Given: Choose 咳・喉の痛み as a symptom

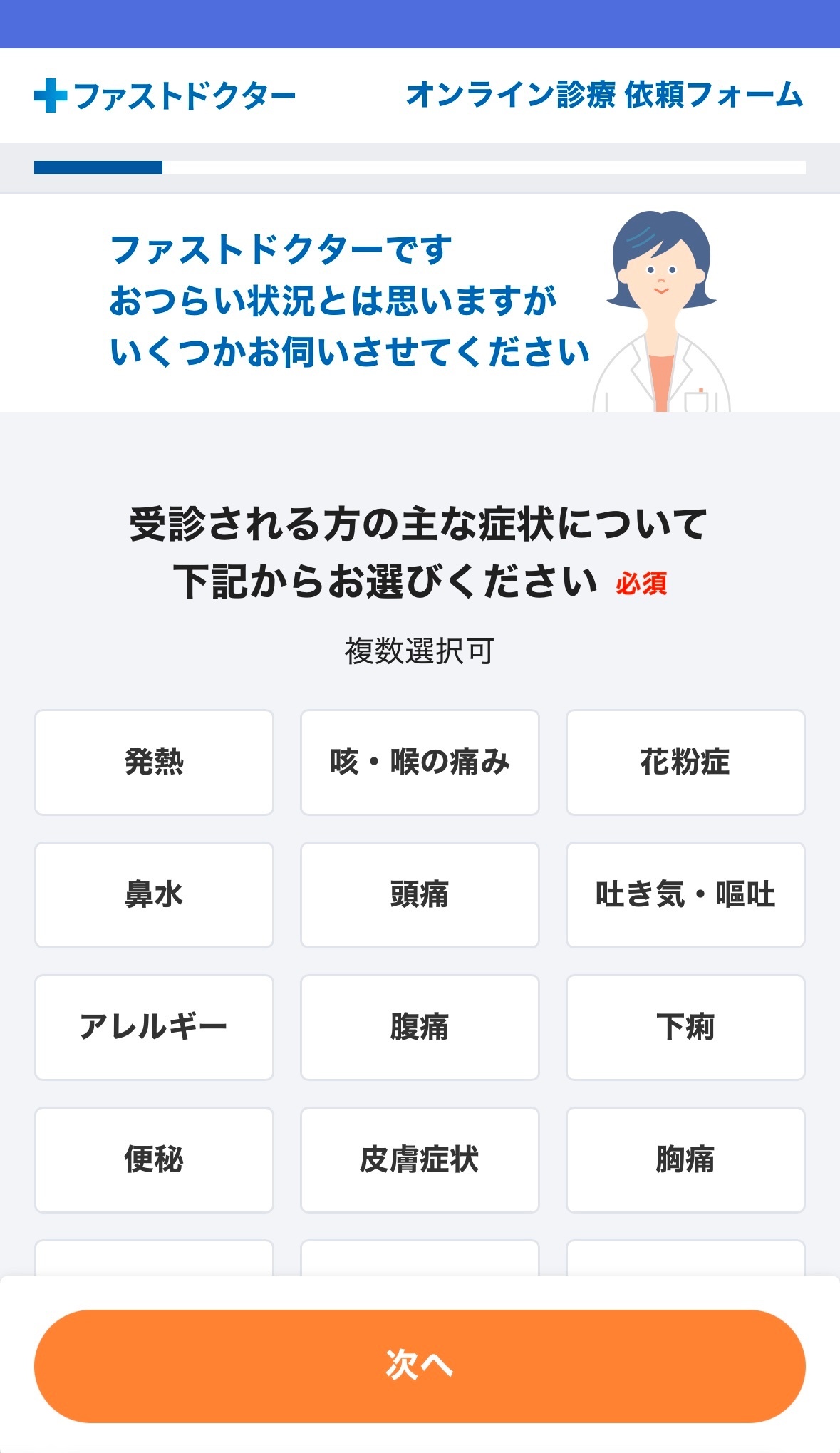Looking at the screenshot, I should (420, 762).
